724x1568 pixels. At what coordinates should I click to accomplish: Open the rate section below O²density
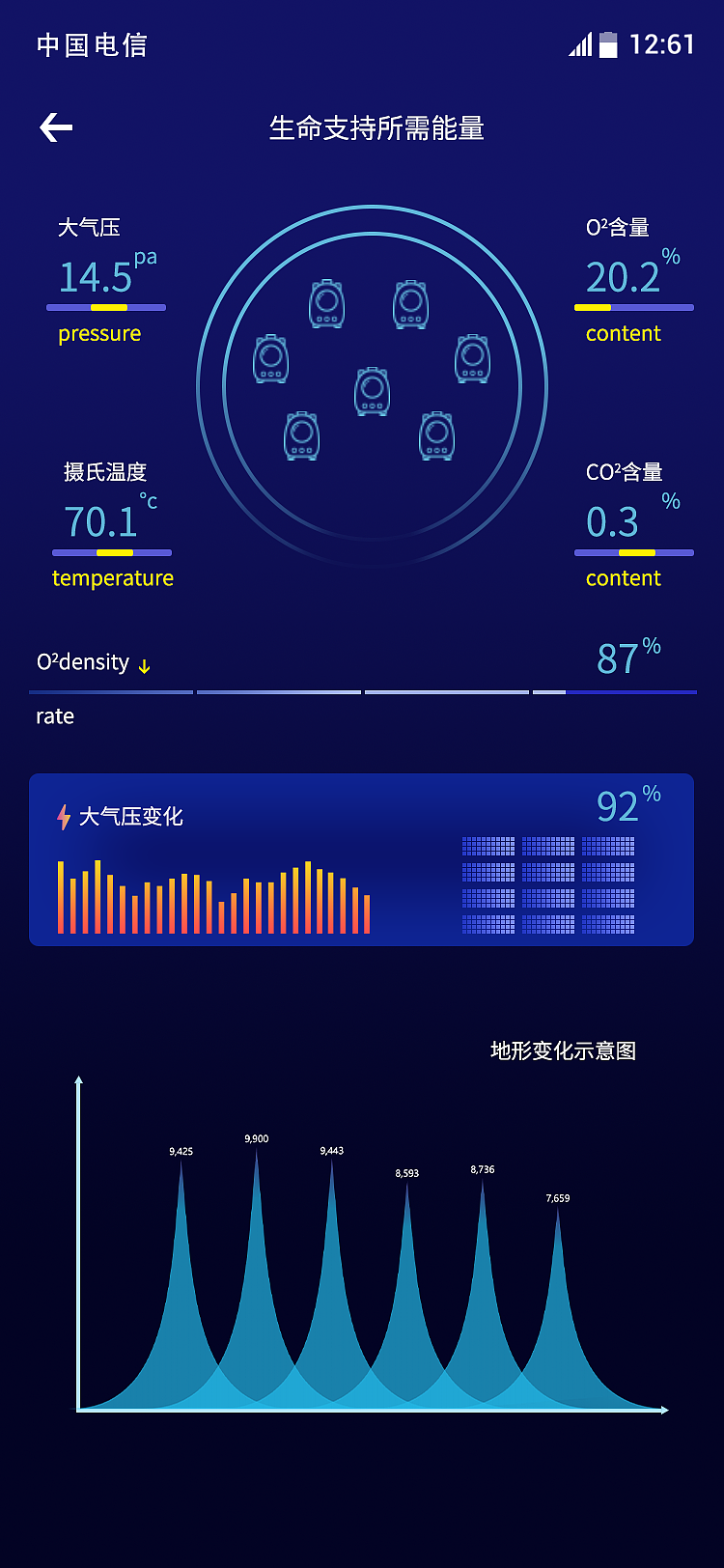click(x=53, y=715)
